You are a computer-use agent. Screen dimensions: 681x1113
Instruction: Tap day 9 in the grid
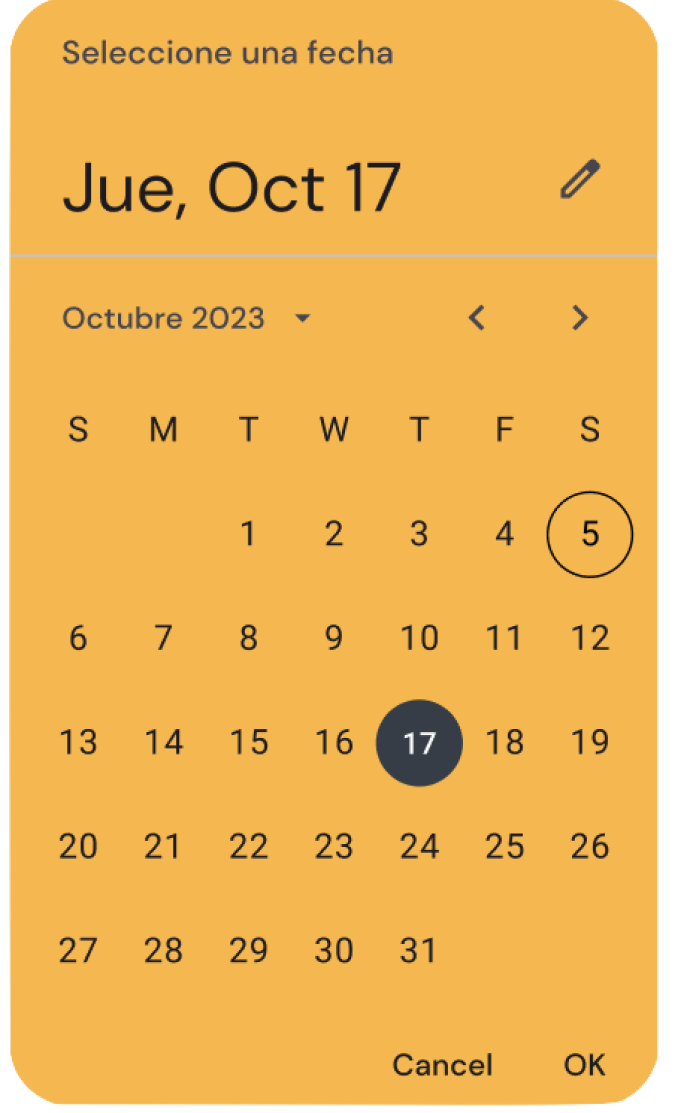(334, 638)
